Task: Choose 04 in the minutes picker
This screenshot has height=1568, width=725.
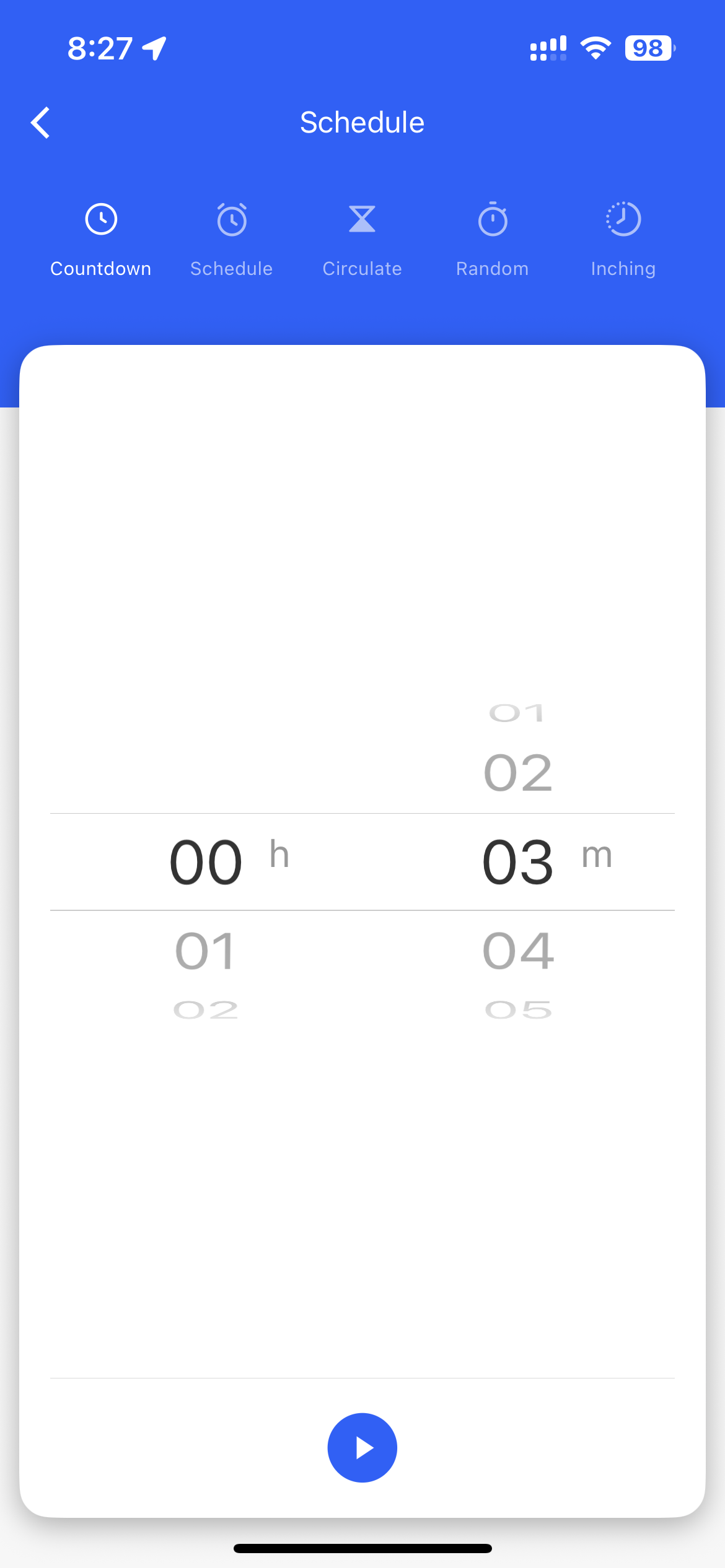Action: (x=518, y=951)
